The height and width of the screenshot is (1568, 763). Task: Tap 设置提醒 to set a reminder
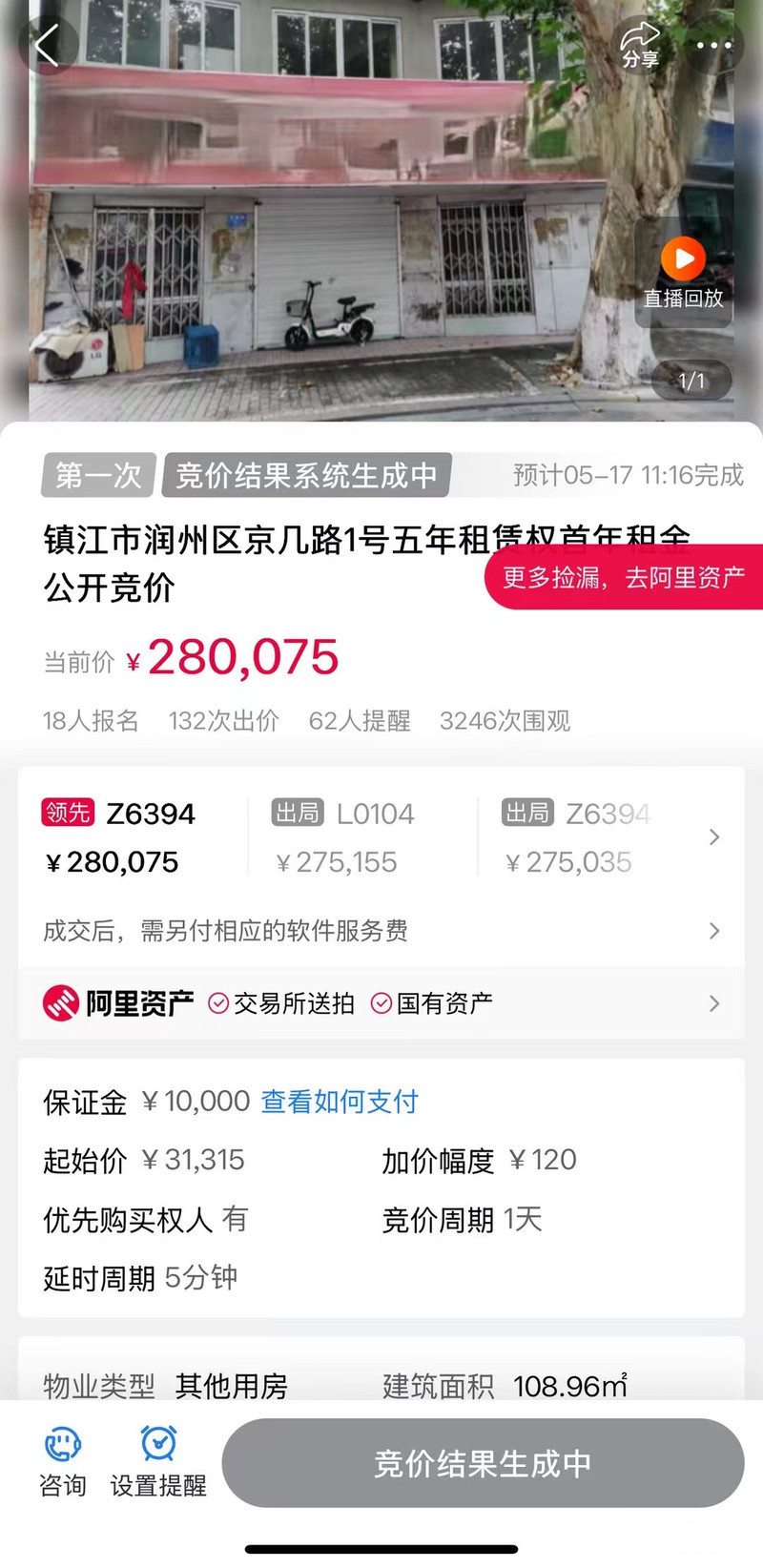158,1461
